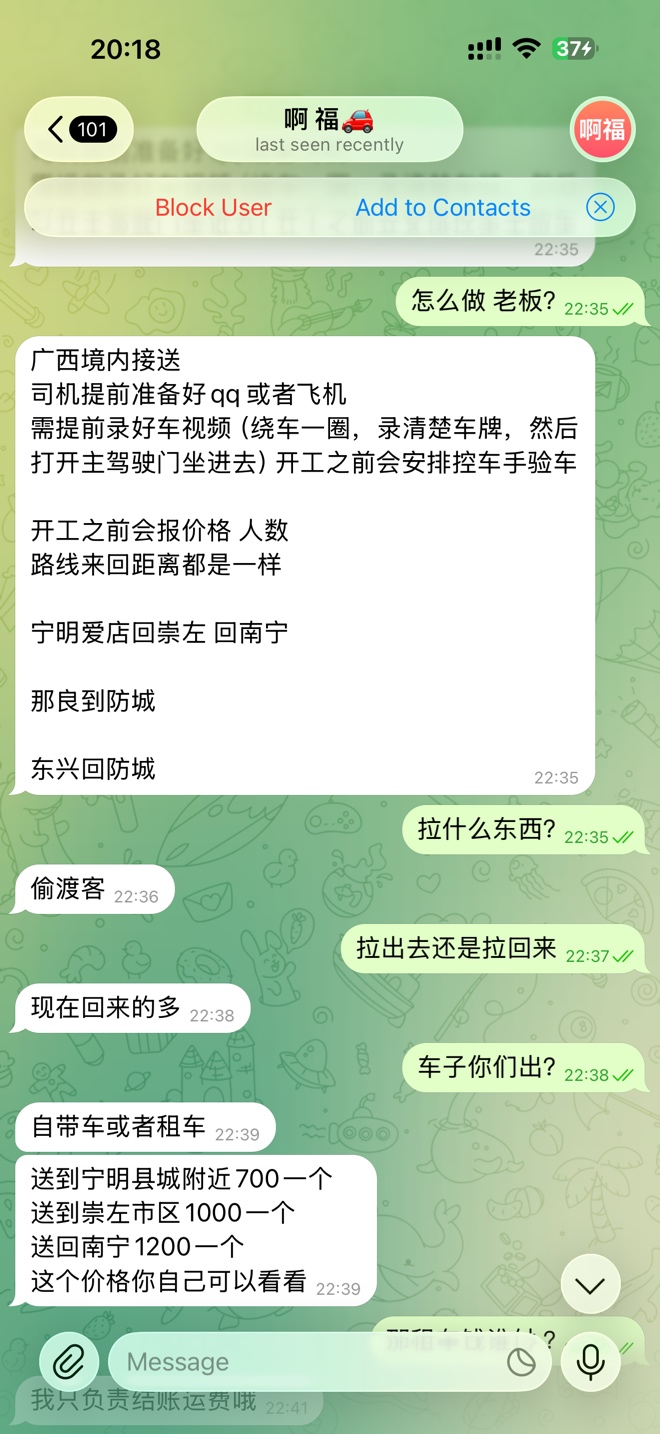Image resolution: width=660 pixels, height=1434 pixels.
Task: Open the sticker panel icon
Action: tap(521, 1362)
